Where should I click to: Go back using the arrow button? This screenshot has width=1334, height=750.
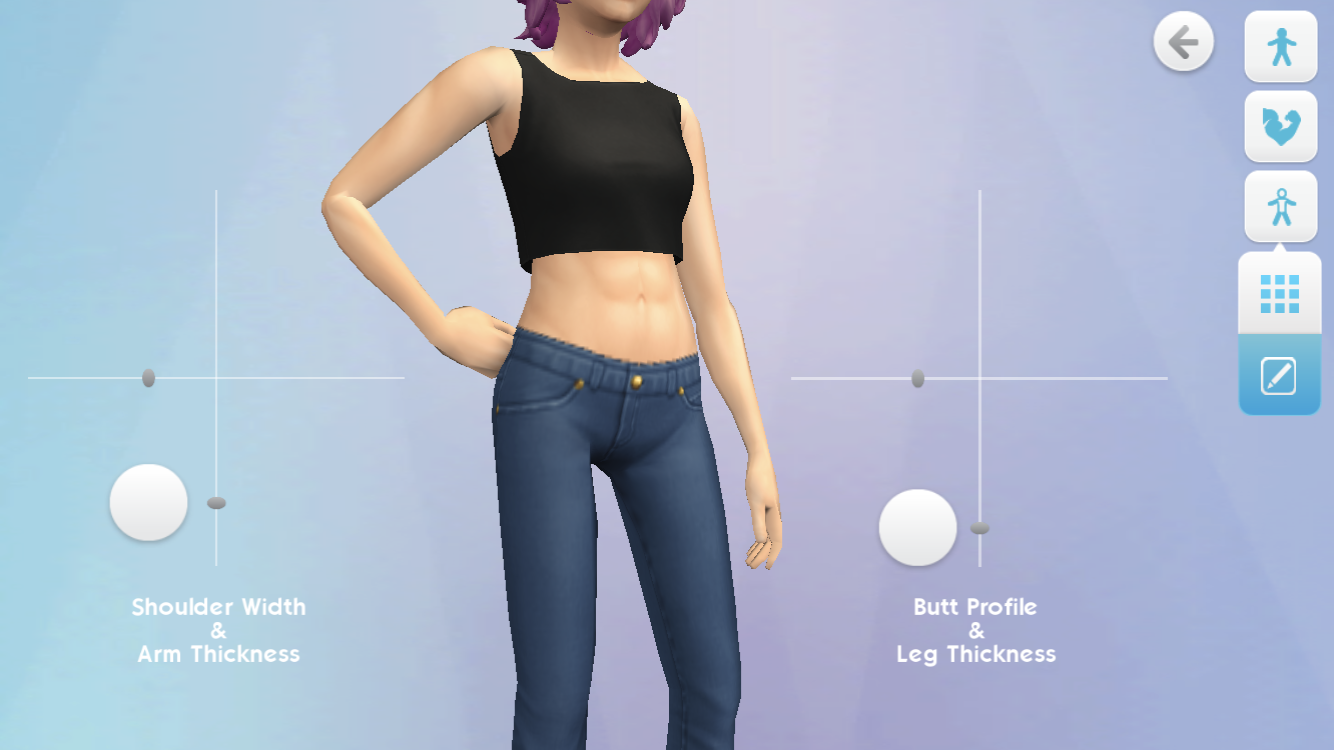1183,43
